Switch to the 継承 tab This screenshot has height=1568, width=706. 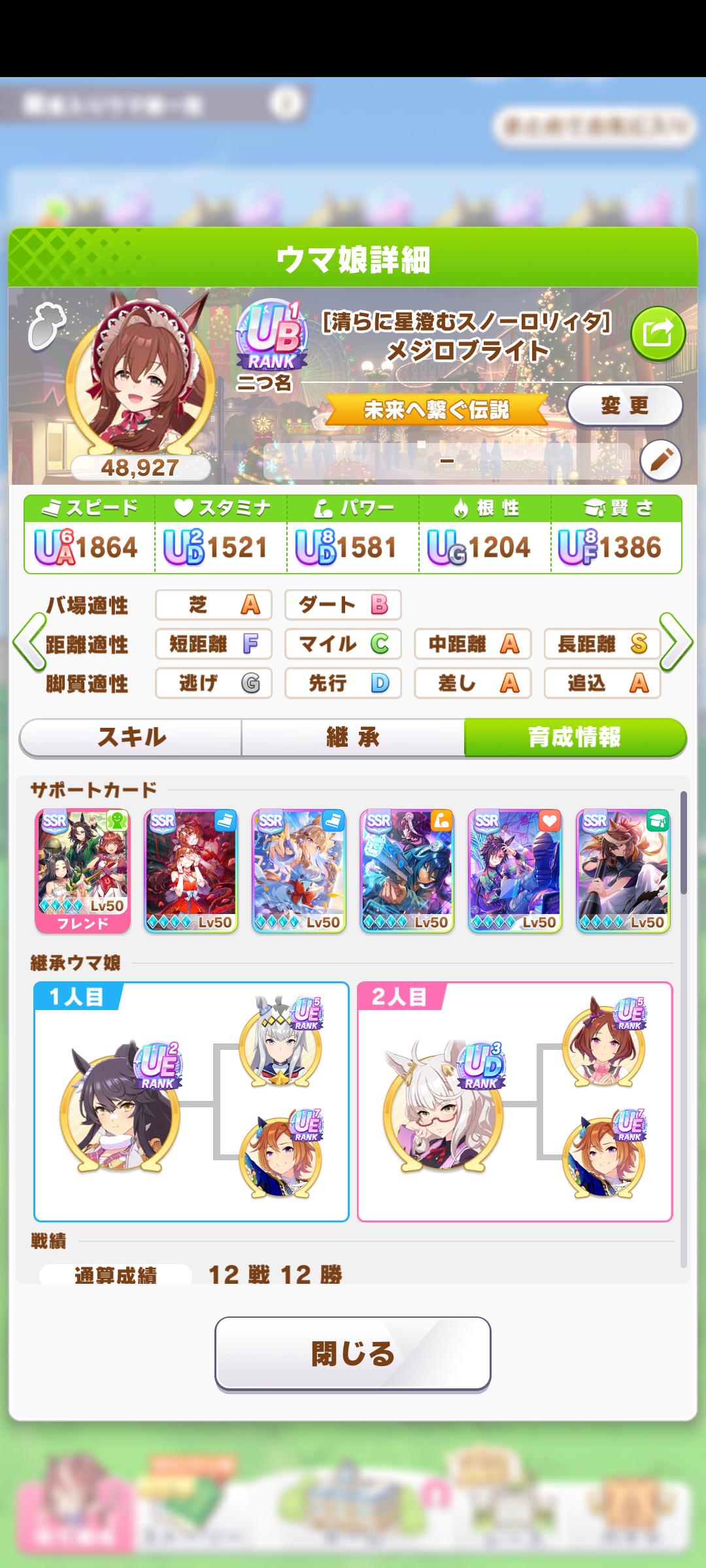point(353,738)
